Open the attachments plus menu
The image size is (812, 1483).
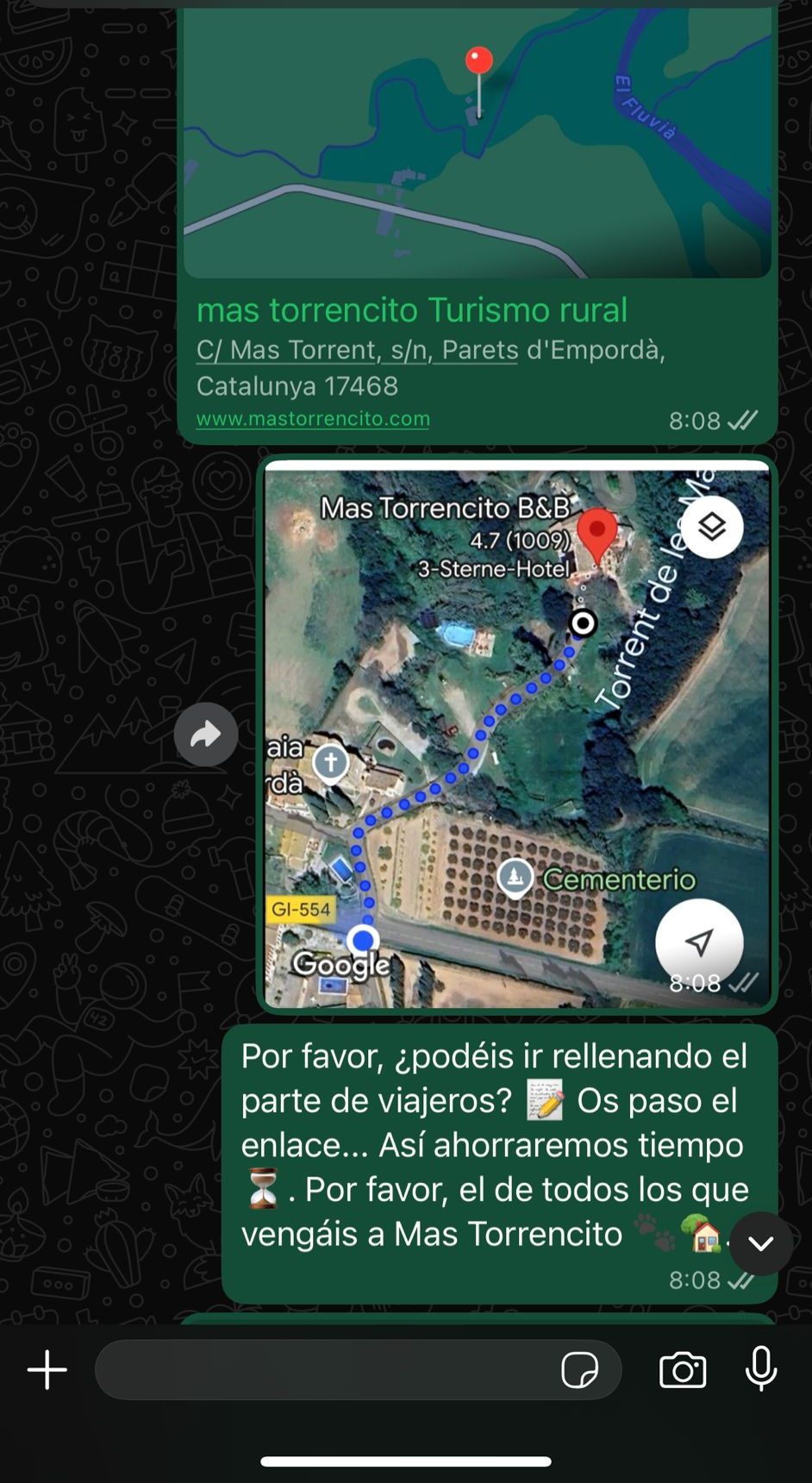tap(47, 1370)
